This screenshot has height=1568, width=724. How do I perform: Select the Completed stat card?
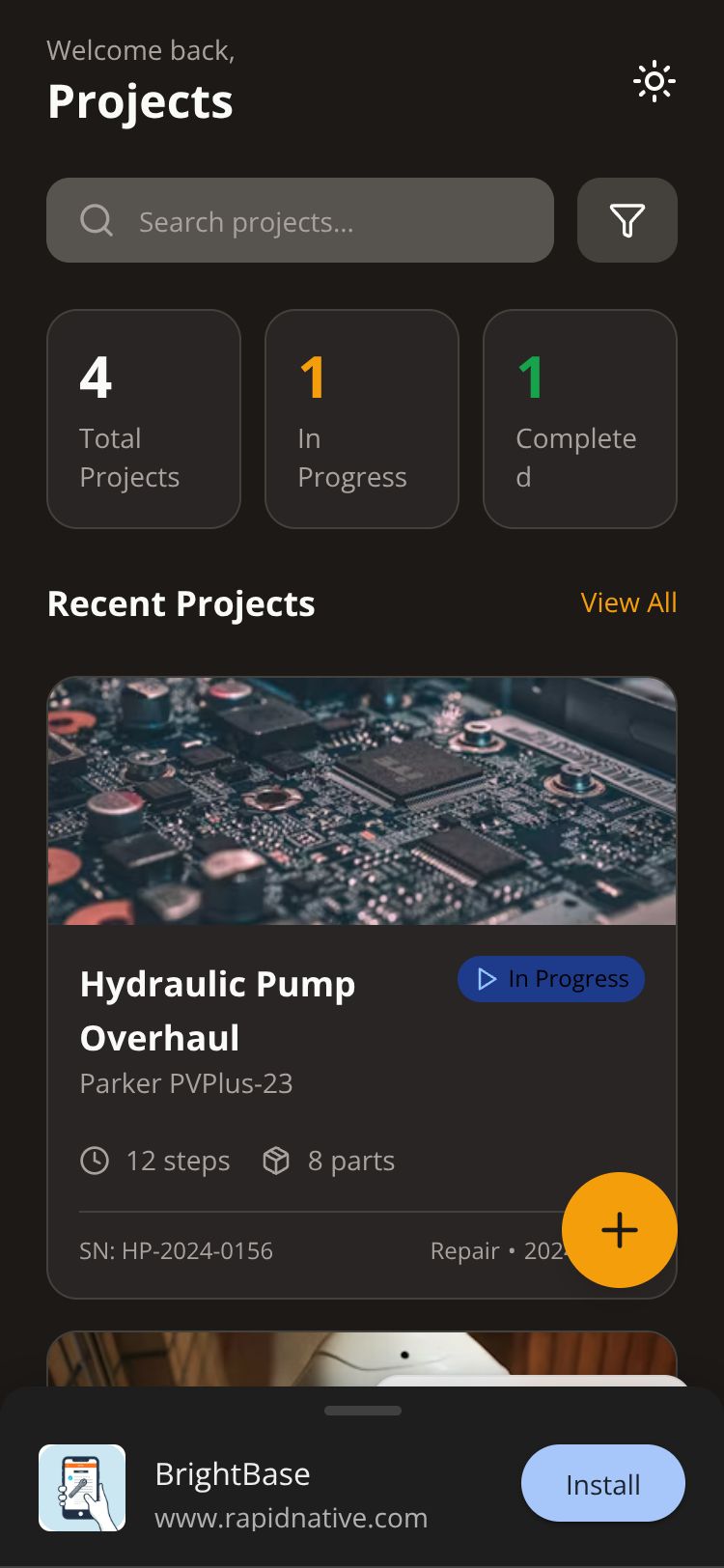tap(579, 419)
